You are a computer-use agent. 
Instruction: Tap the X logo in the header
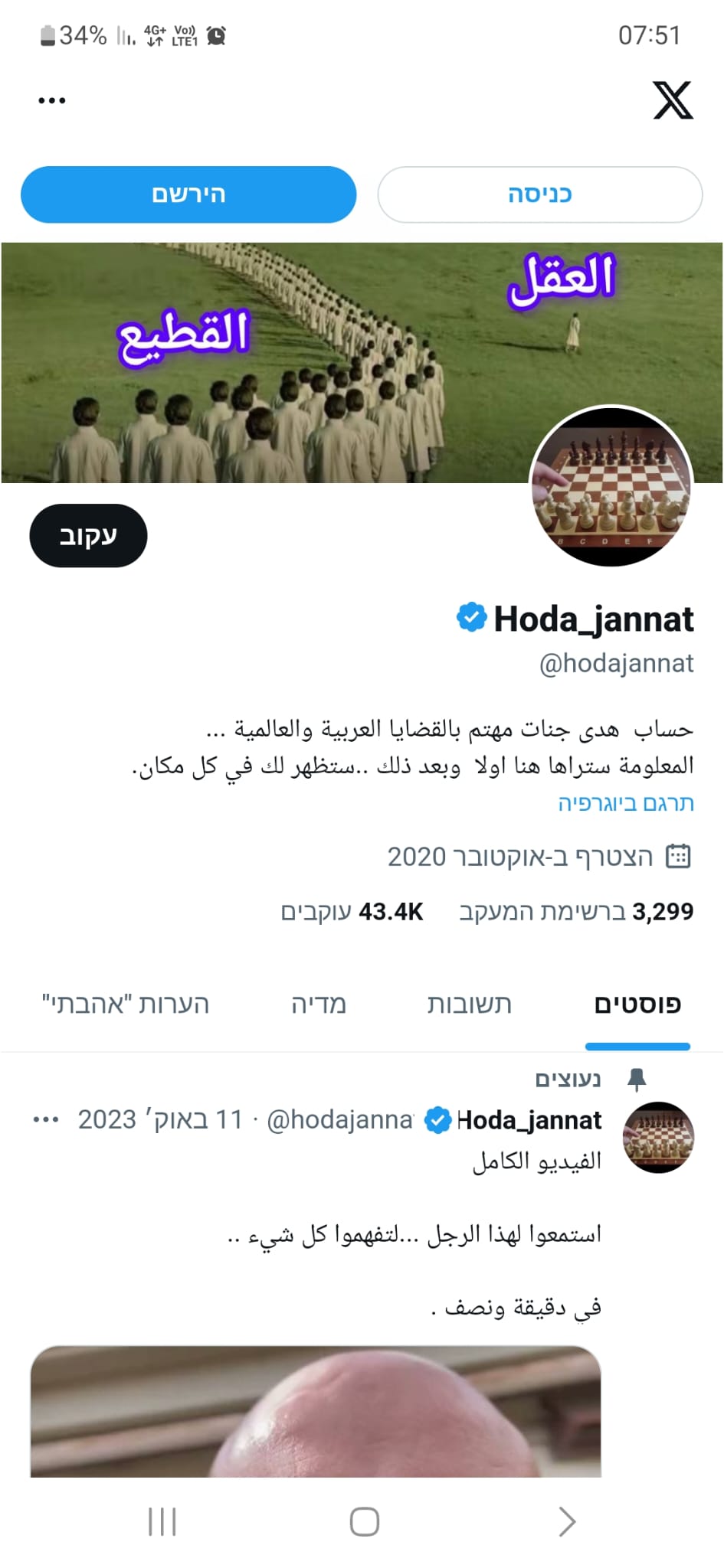pyautogui.click(x=673, y=100)
